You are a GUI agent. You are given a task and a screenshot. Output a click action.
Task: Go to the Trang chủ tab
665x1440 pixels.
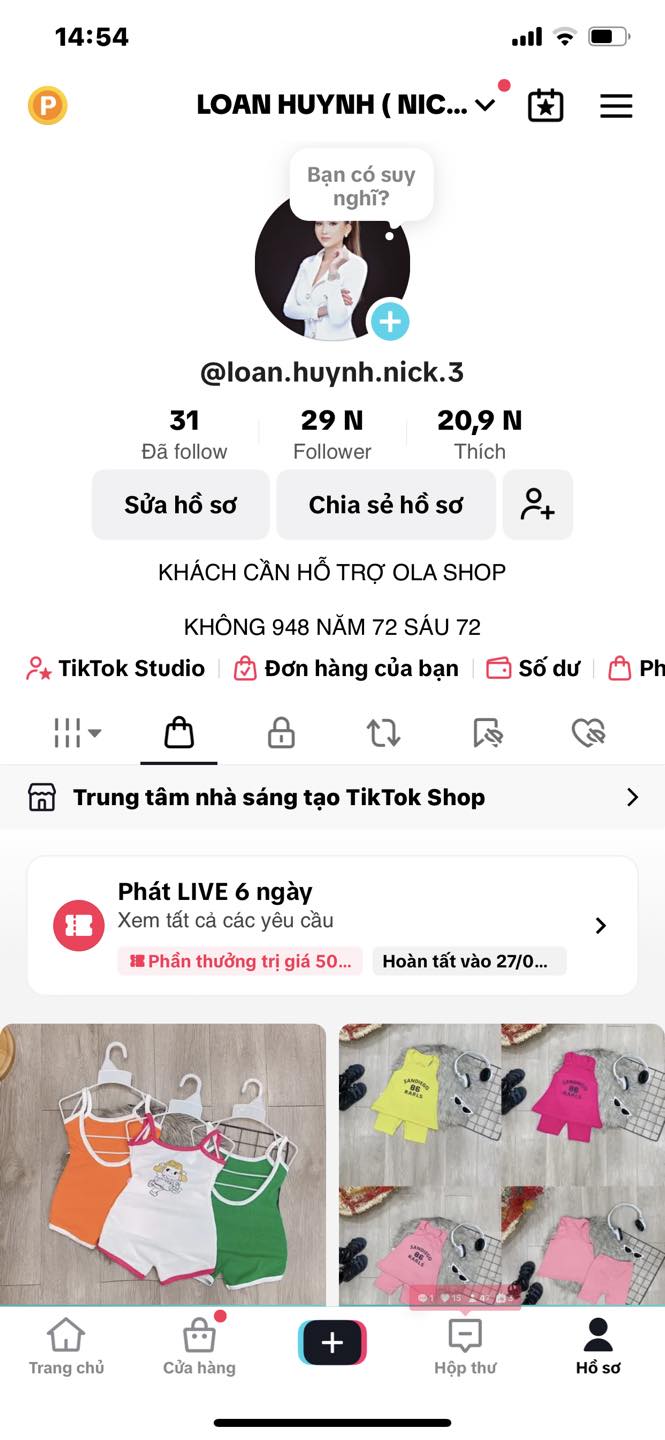66,1347
